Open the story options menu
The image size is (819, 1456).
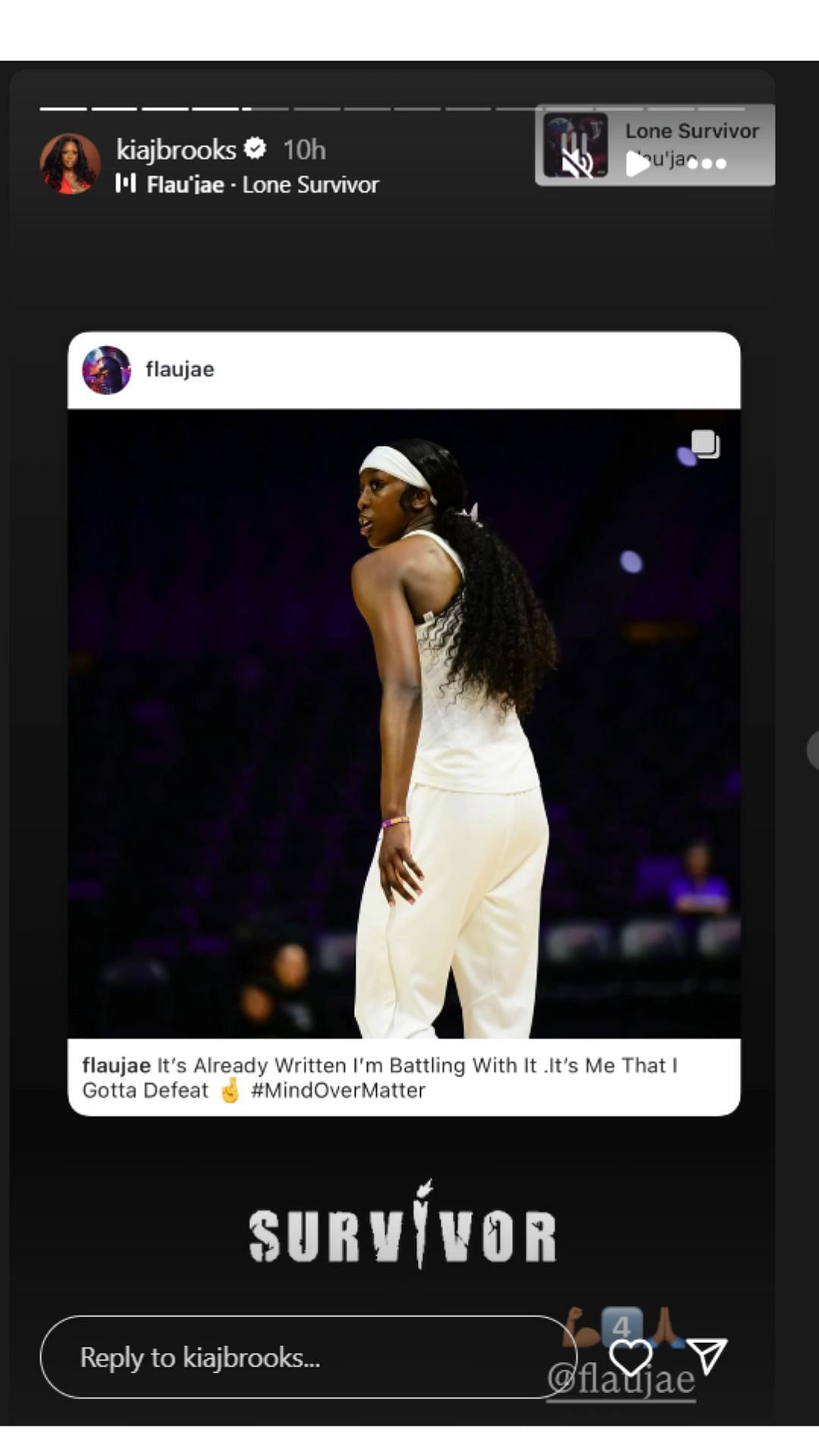(x=708, y=163)
